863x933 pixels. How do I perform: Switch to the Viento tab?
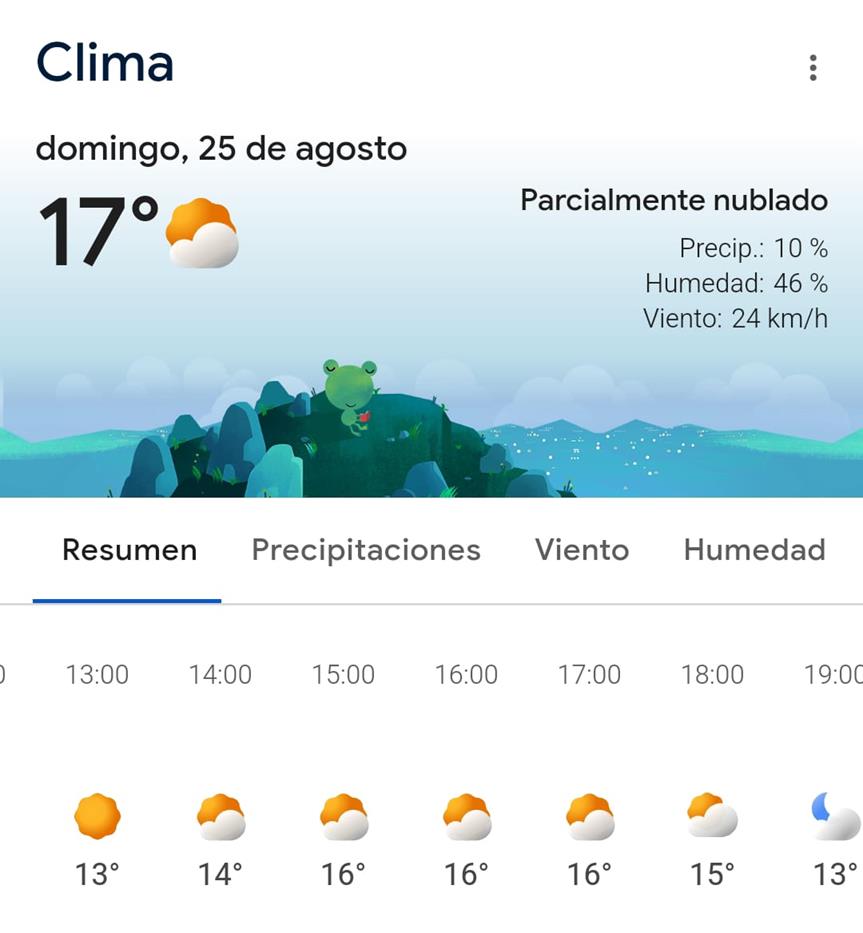tap(581, 550)
